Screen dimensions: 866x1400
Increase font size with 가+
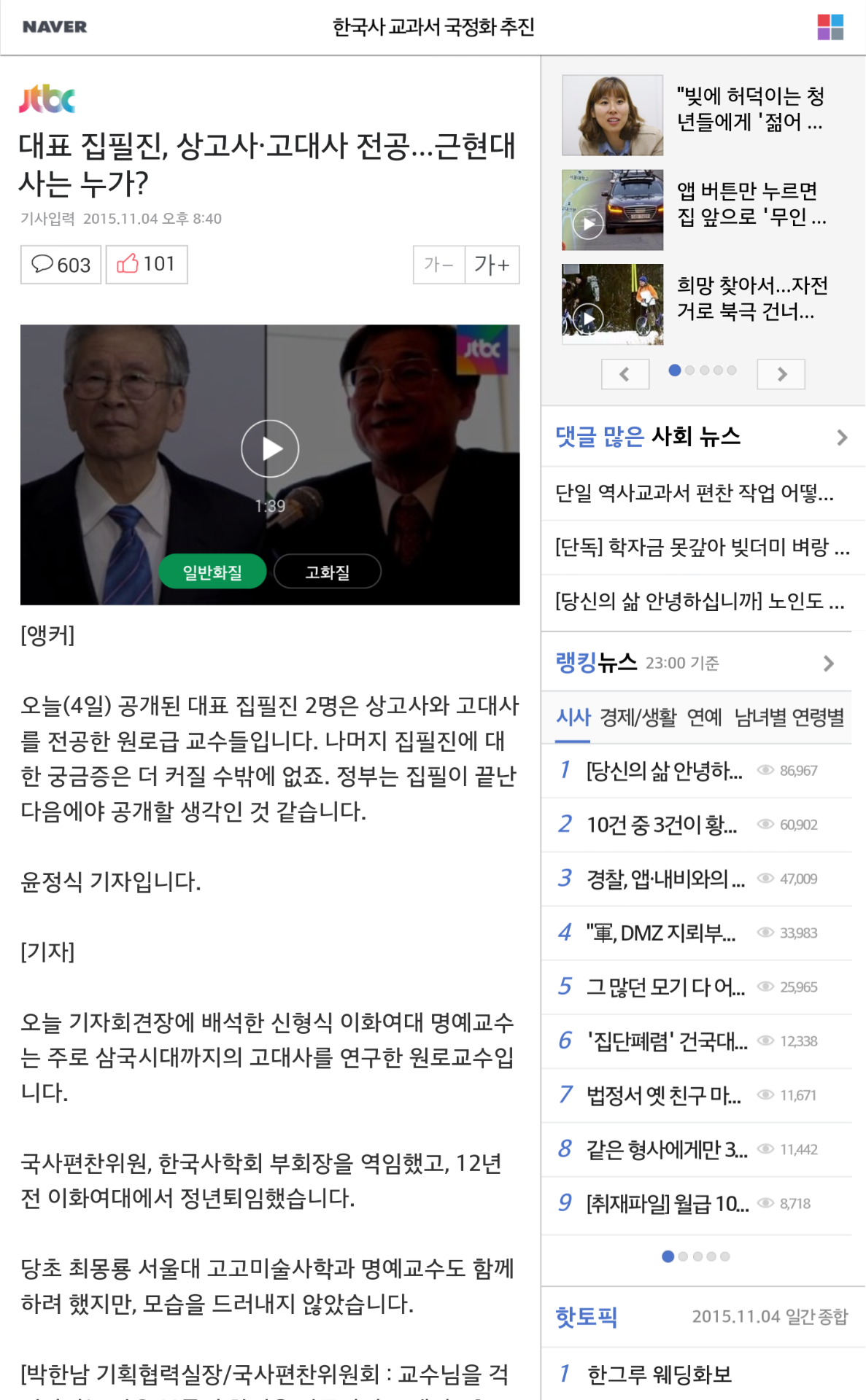(x=492, y=265)
